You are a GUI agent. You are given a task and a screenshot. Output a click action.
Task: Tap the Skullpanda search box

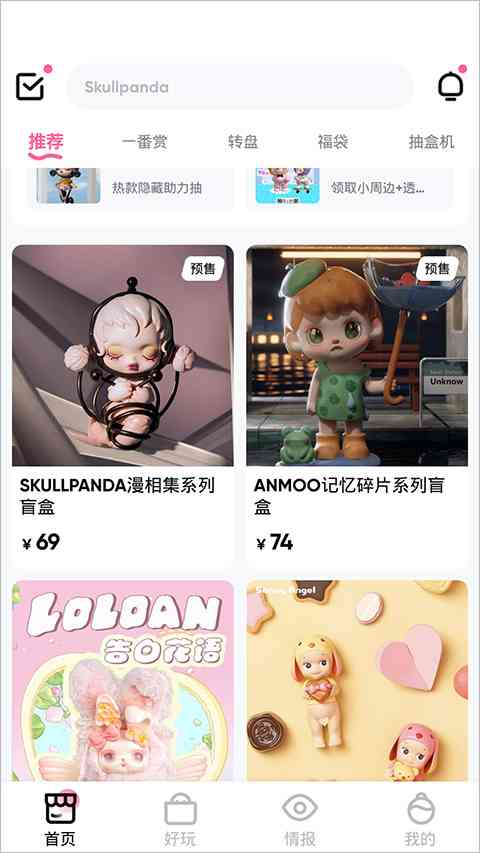(239, 87)
